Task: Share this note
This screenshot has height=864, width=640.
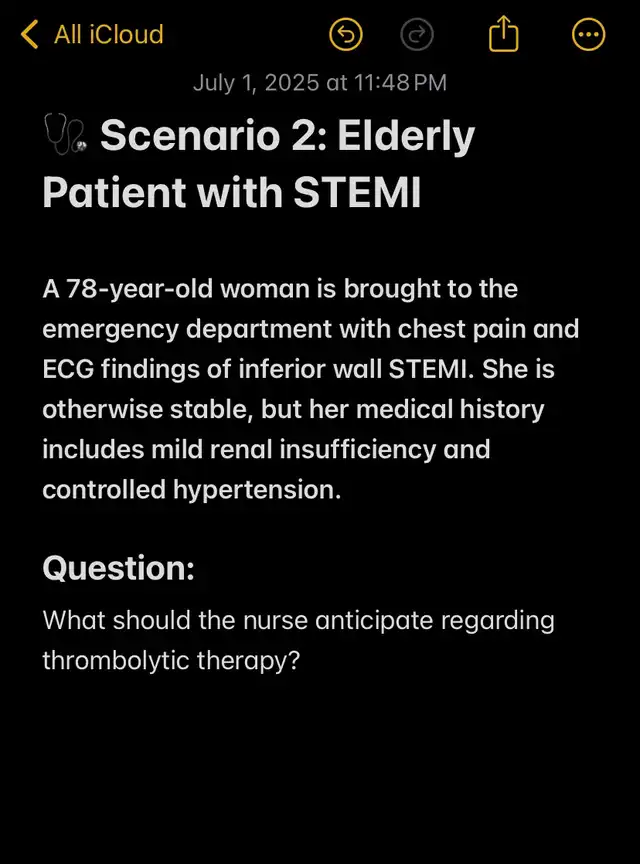Action: (x=503, y=34)
